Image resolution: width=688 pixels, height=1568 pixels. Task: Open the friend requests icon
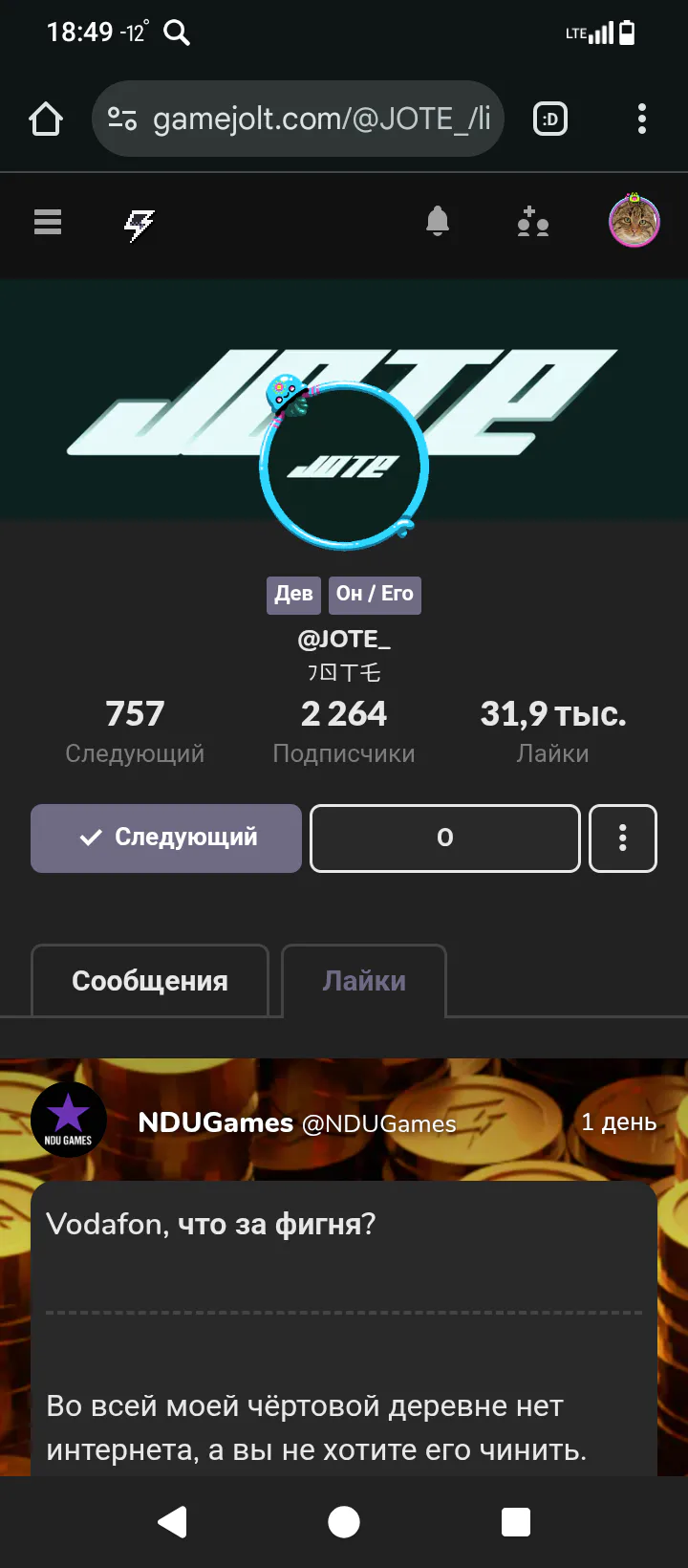click(x=533, y=222)
